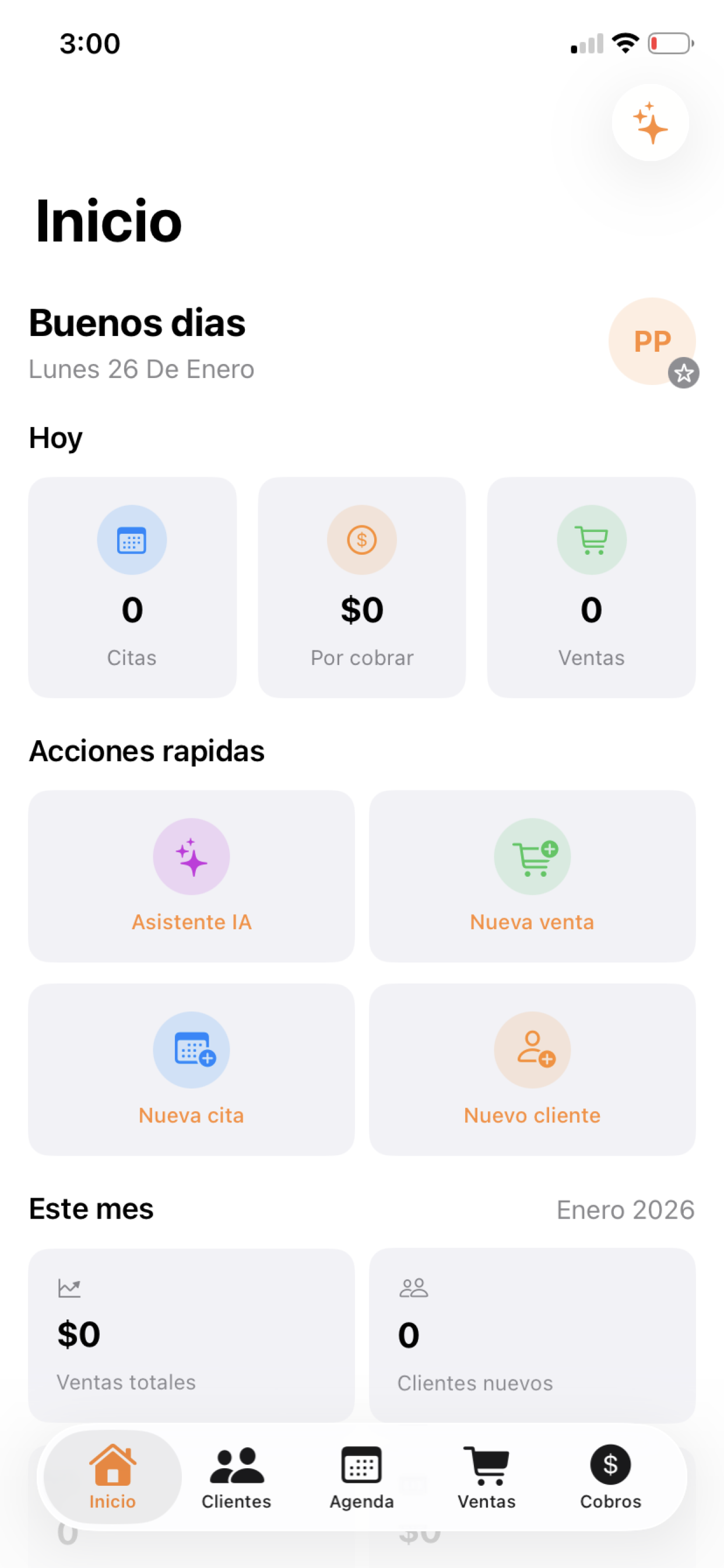Viewport: 724px width, 1568px height.
Task: Tap the orange dollar icon on Por cobrar card
Action: [361, 540]
